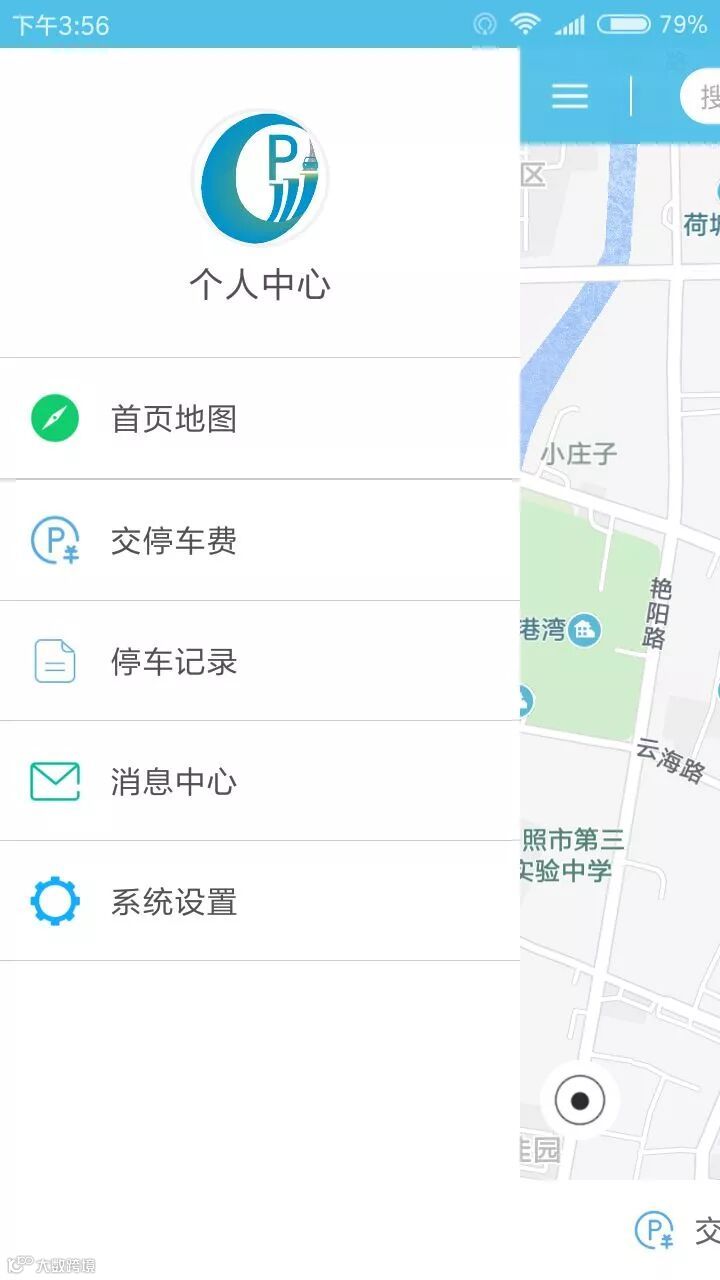Go to 系统设置 system settings
The width and height of the screenshot is (720, 1280).
coord(260,901)
